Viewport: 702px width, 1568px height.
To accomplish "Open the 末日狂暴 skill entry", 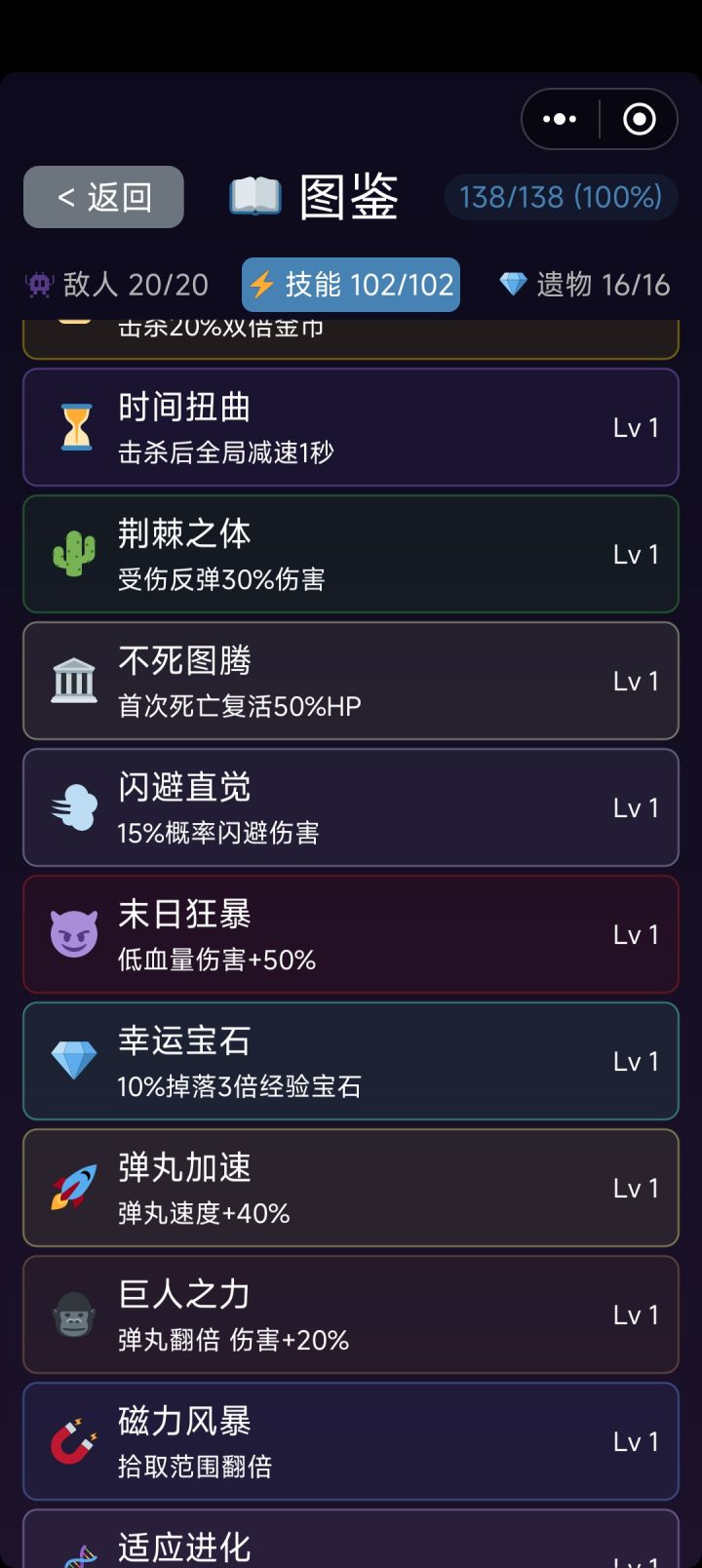I will (x=351, y=934).
